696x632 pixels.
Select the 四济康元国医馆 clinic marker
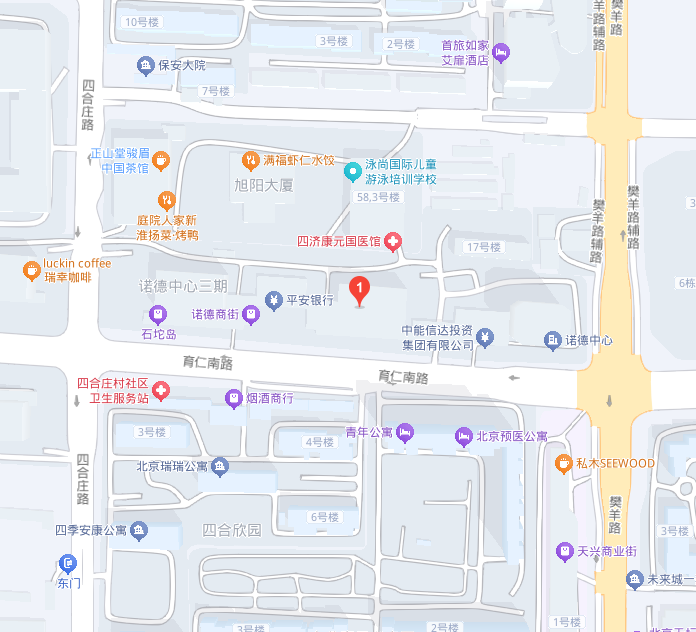pos(393,241)
